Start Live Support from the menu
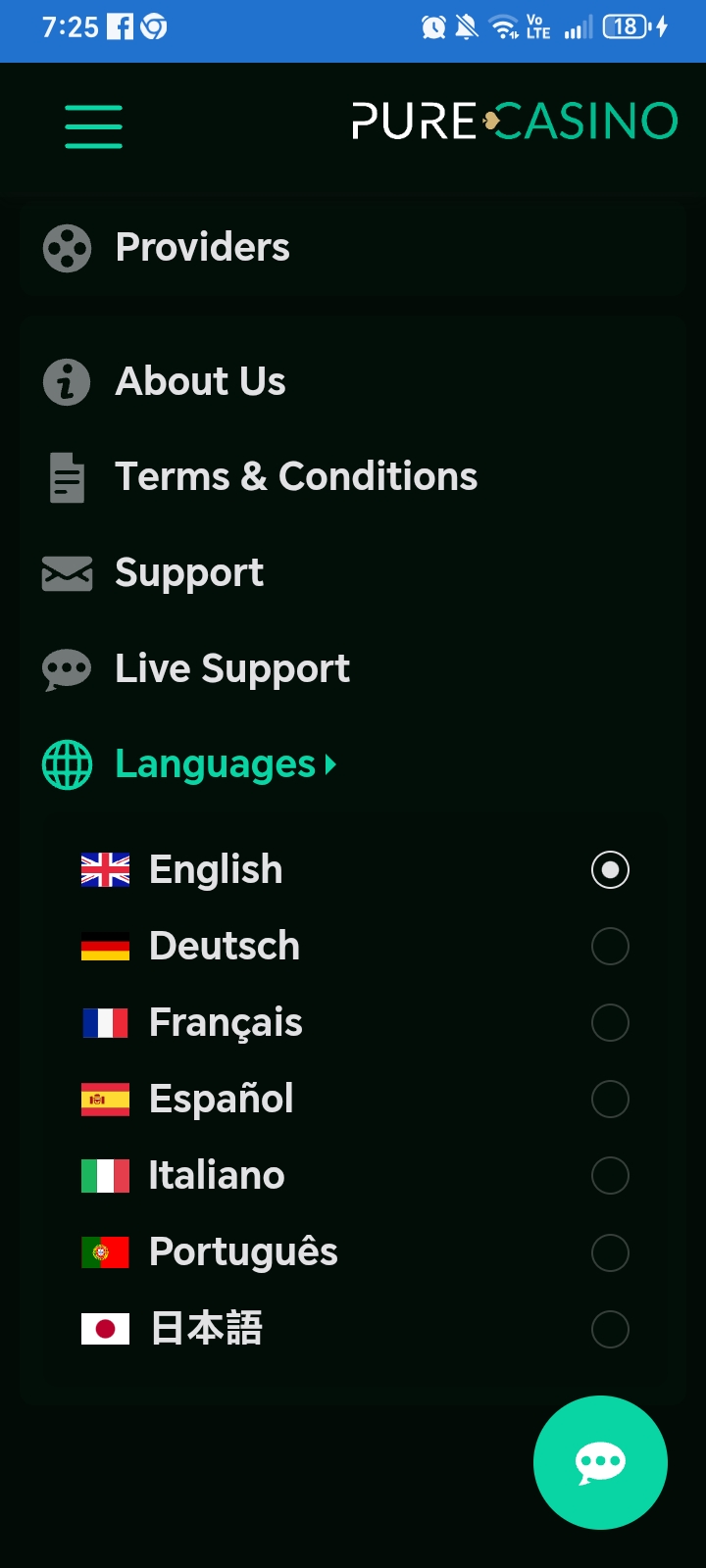The image size is (706, 1568). click(x=231, y=669)
